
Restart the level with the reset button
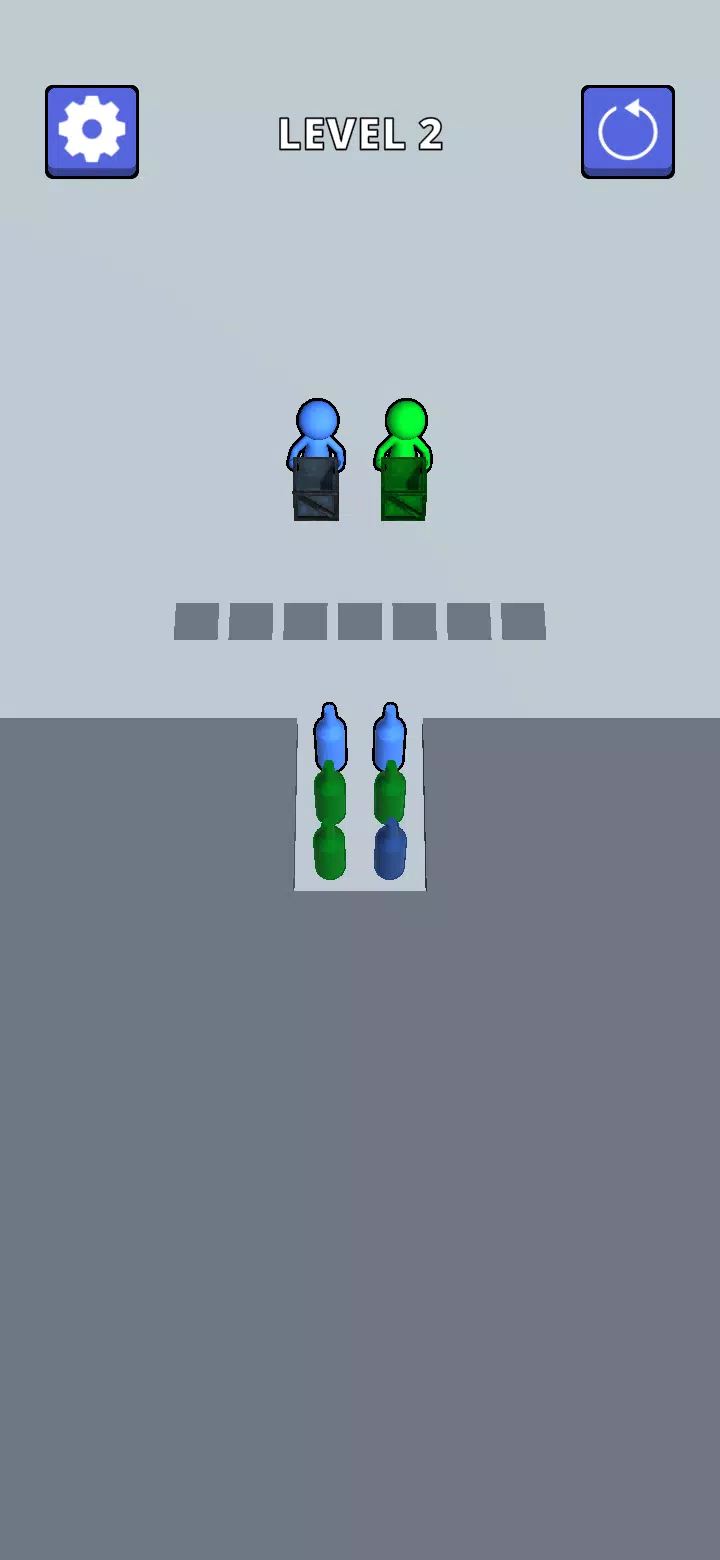(x=628, y=131)
